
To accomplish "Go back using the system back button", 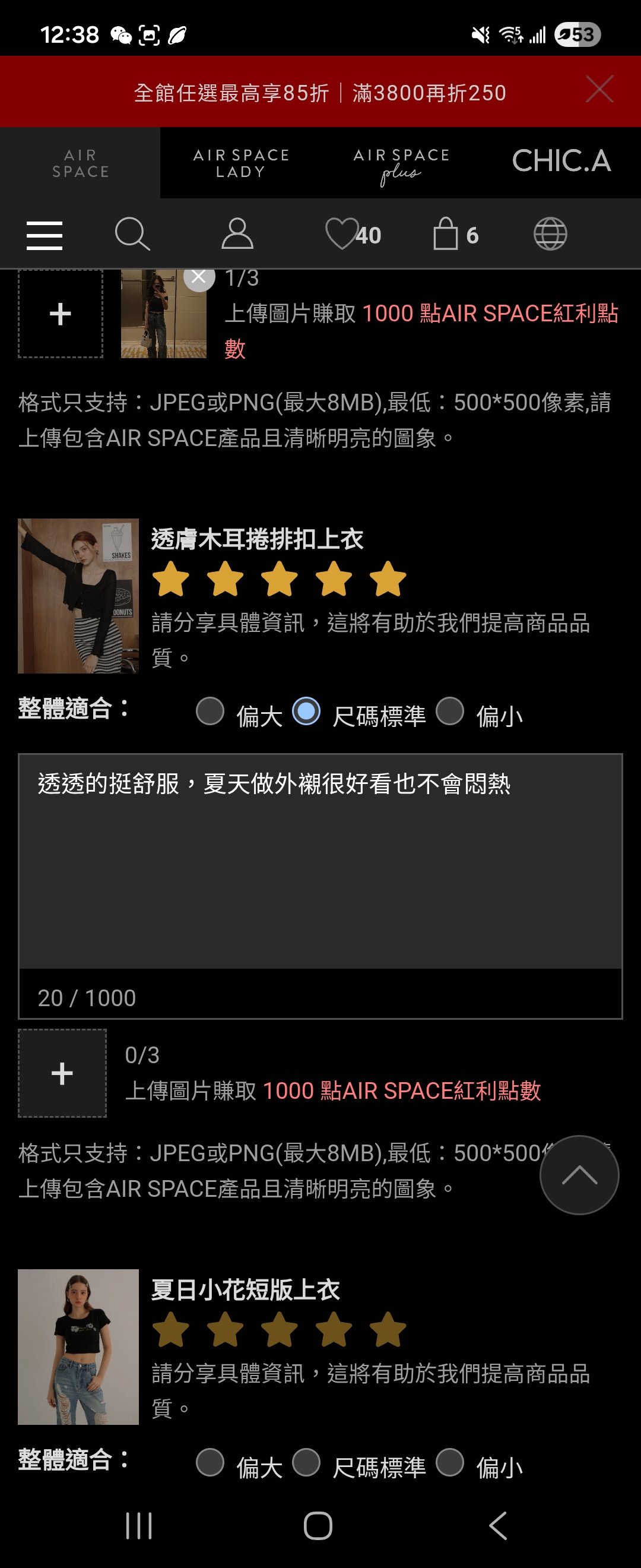I will coord(498,1525).
